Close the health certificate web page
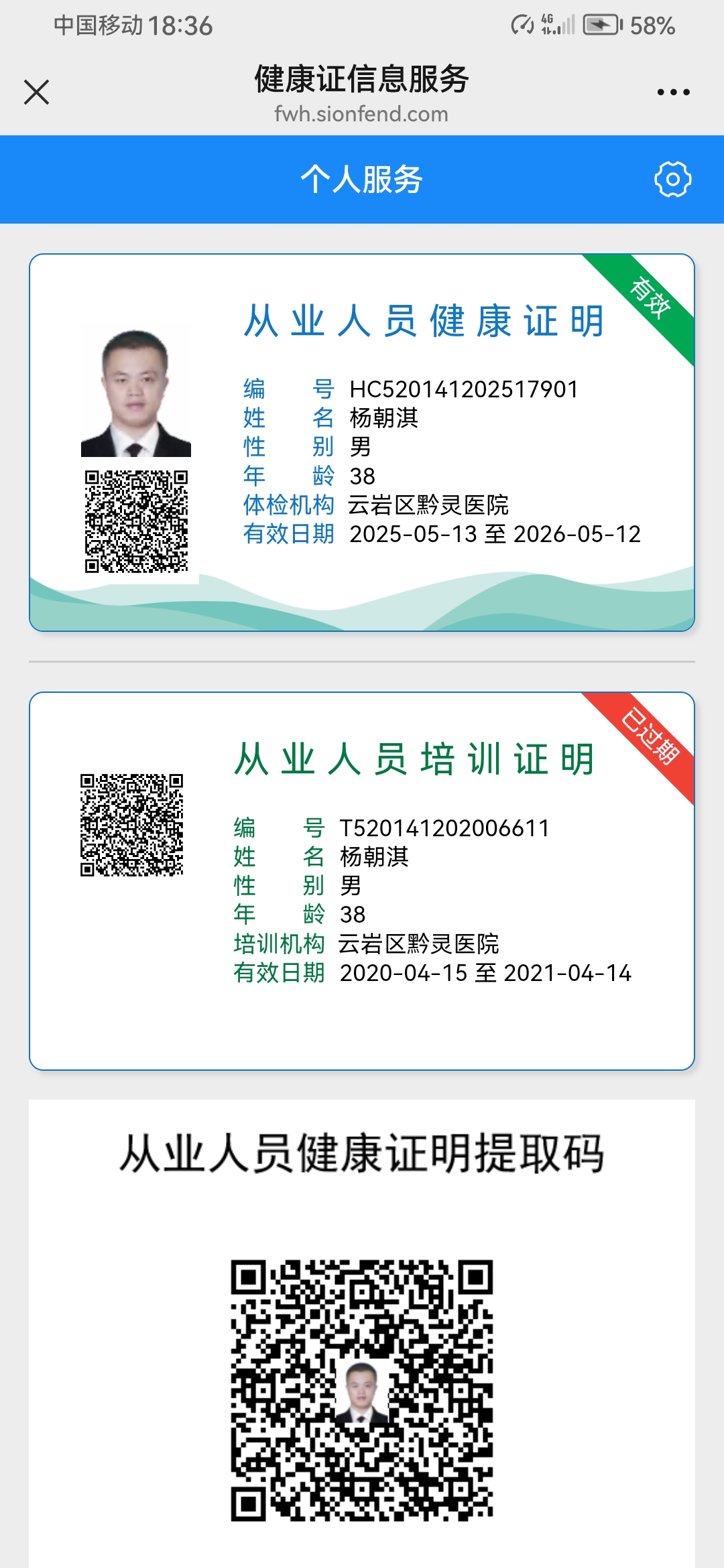 36,92
